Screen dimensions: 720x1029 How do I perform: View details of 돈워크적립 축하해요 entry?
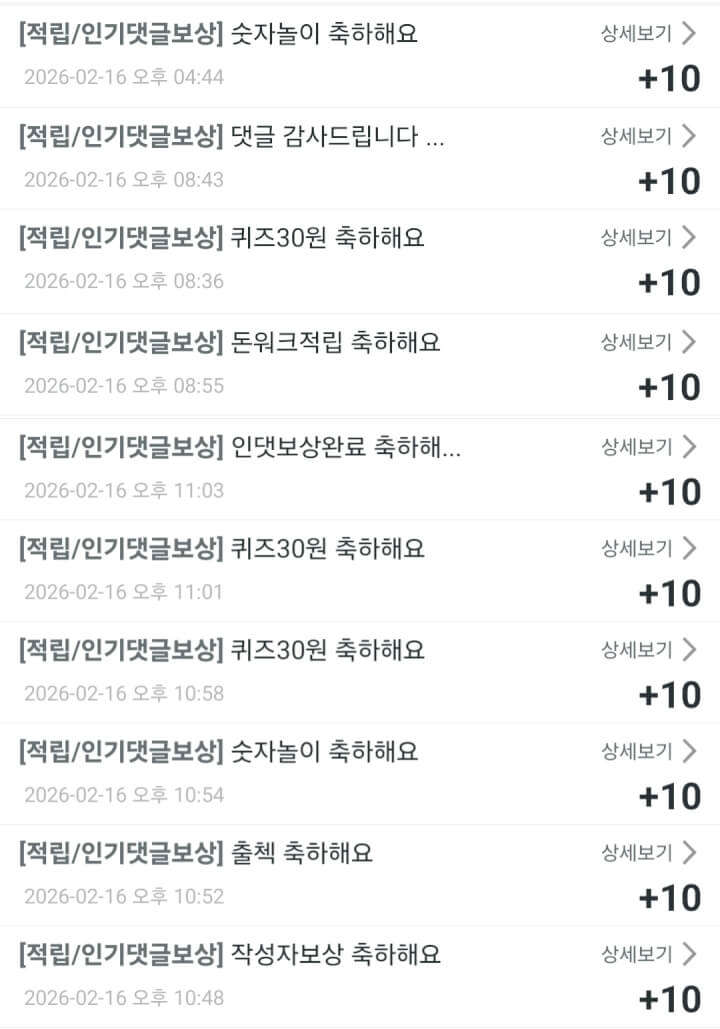[x=648, y=343]
